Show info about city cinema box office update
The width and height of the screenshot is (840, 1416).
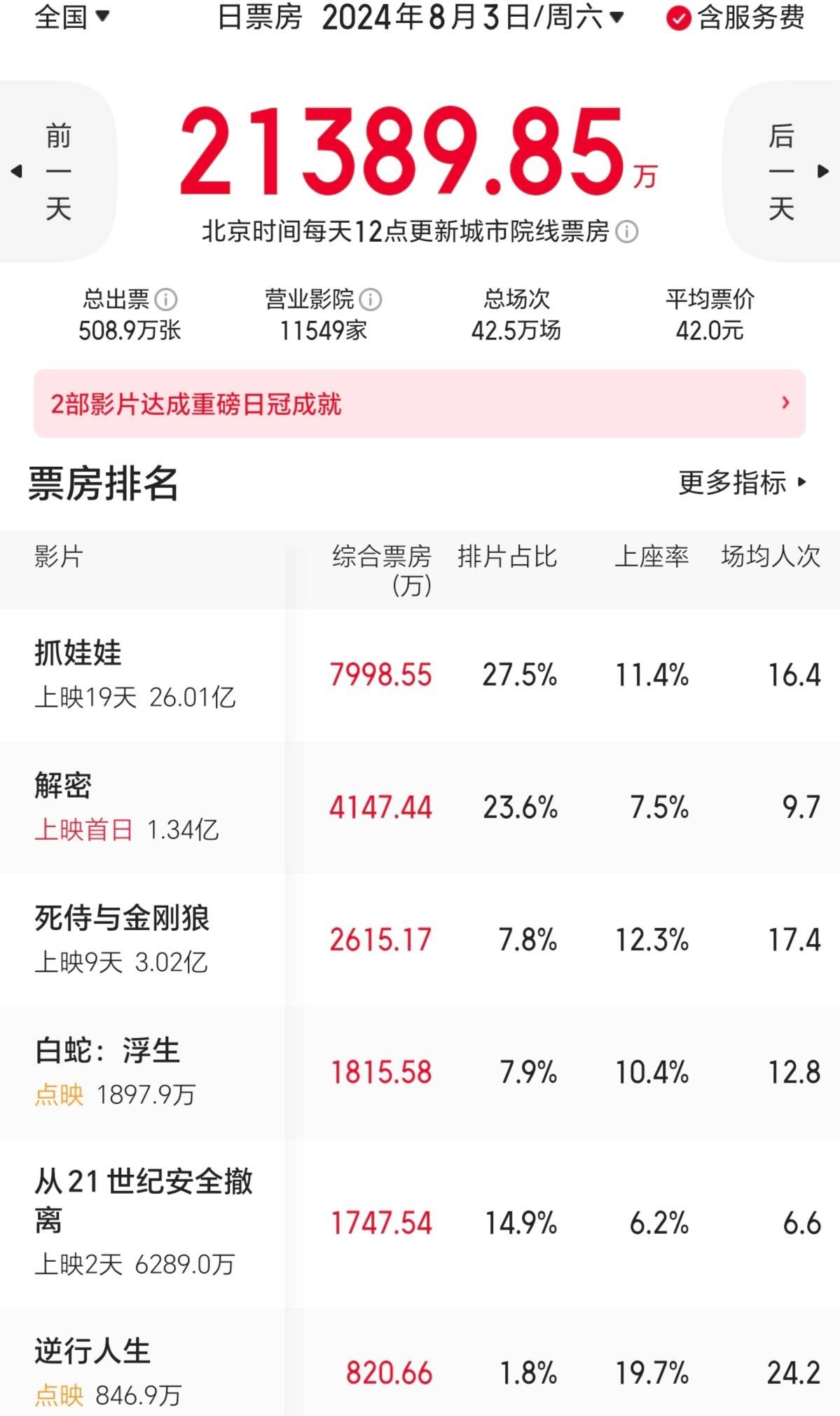(626, 232)
